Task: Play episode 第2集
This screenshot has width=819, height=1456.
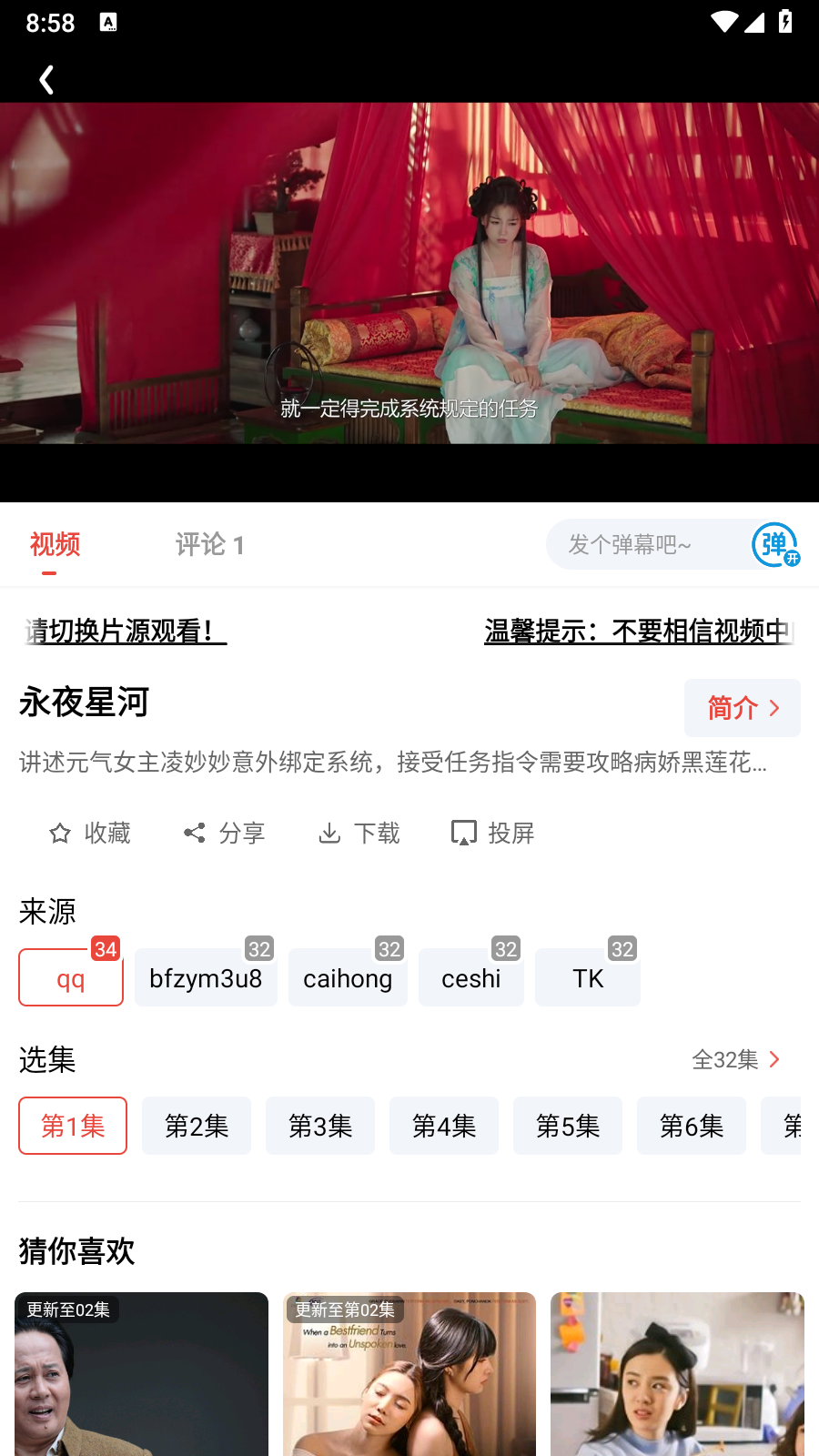Action: point(197,1126)
